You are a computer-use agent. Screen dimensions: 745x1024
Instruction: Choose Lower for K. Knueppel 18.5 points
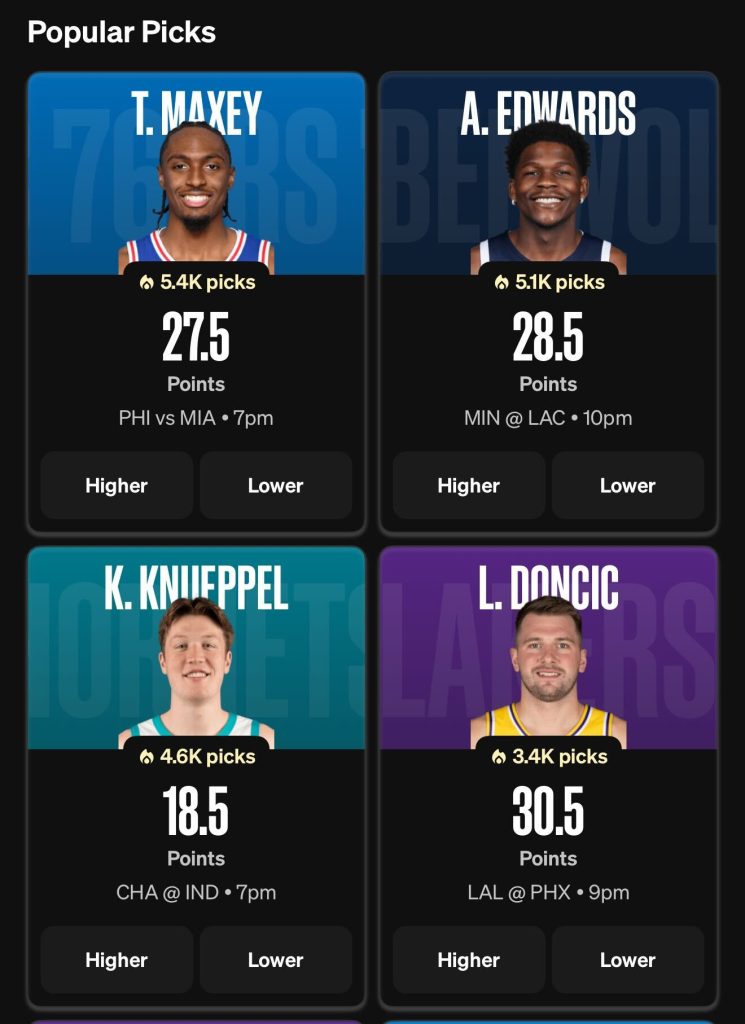[275, 960]
